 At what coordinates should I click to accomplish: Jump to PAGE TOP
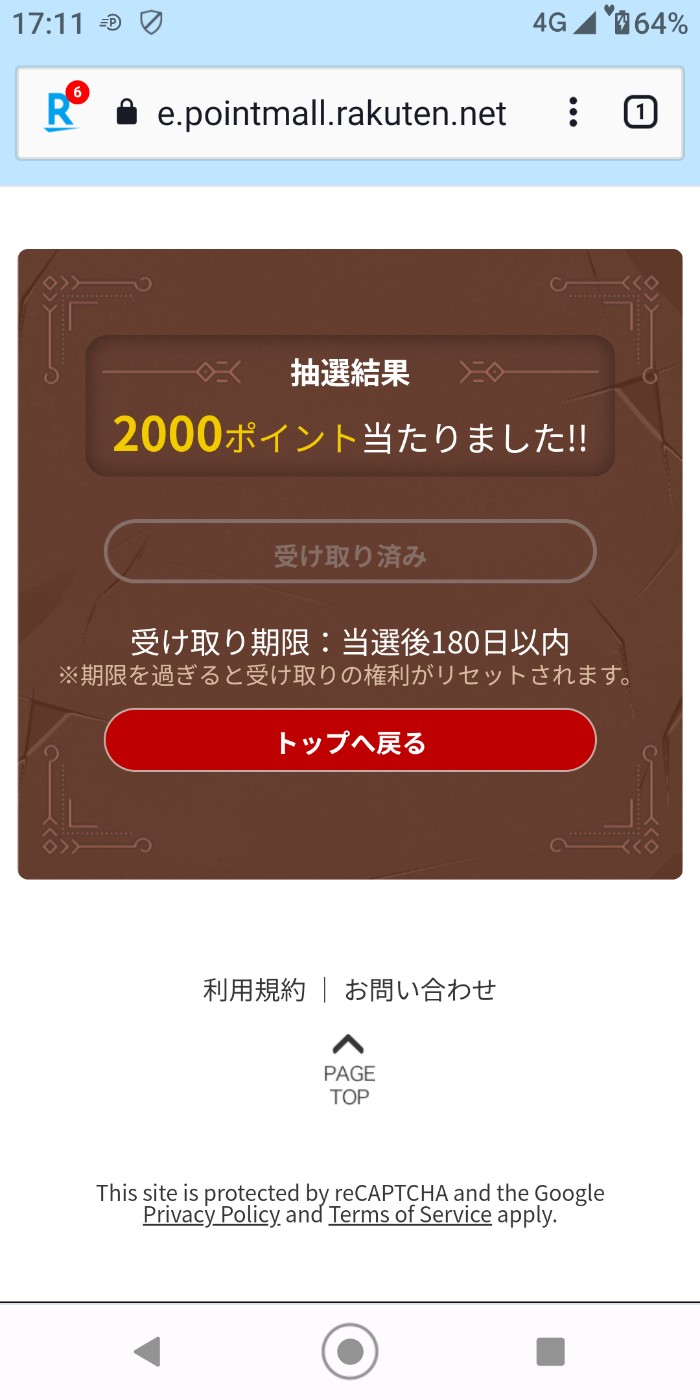349,1070
